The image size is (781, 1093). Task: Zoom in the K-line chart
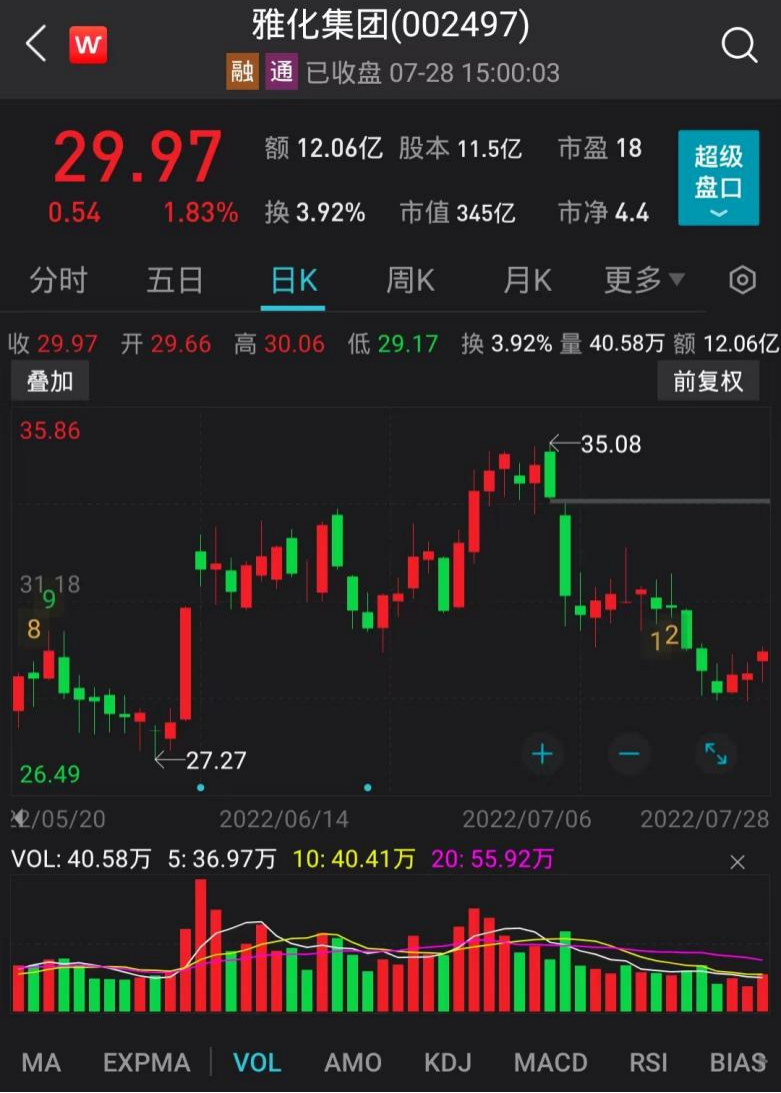pos(542,753)
